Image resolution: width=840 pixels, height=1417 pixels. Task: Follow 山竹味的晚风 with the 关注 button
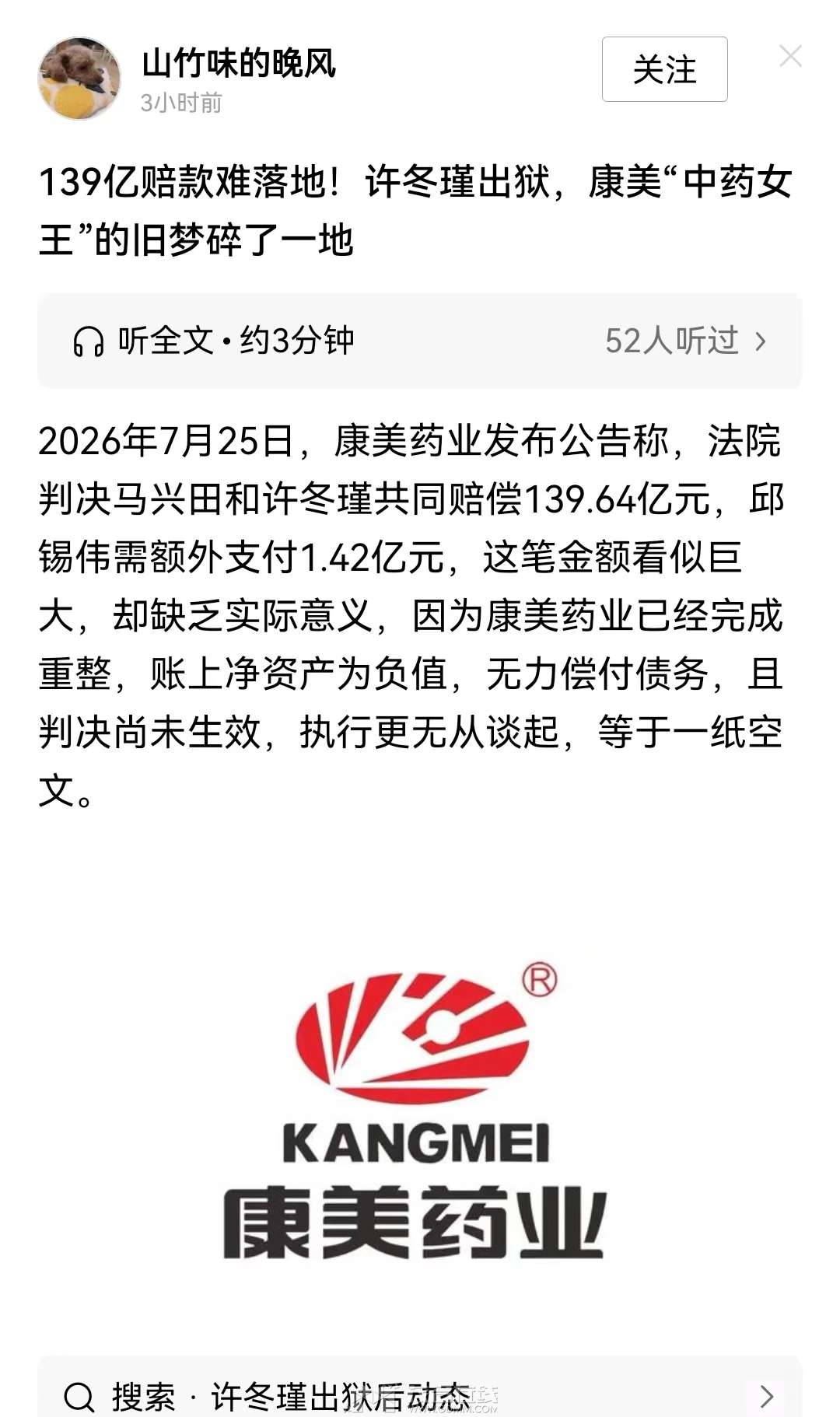tap(664, 69)
